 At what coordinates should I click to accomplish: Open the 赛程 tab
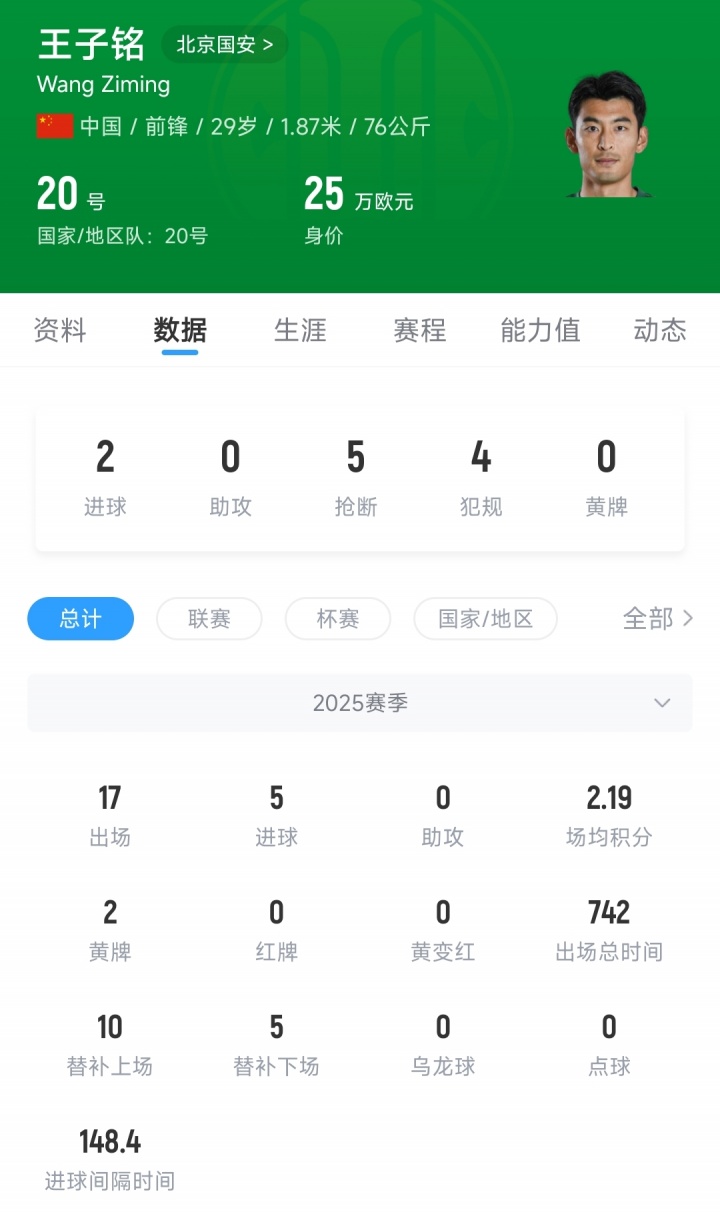click(420, 330)
